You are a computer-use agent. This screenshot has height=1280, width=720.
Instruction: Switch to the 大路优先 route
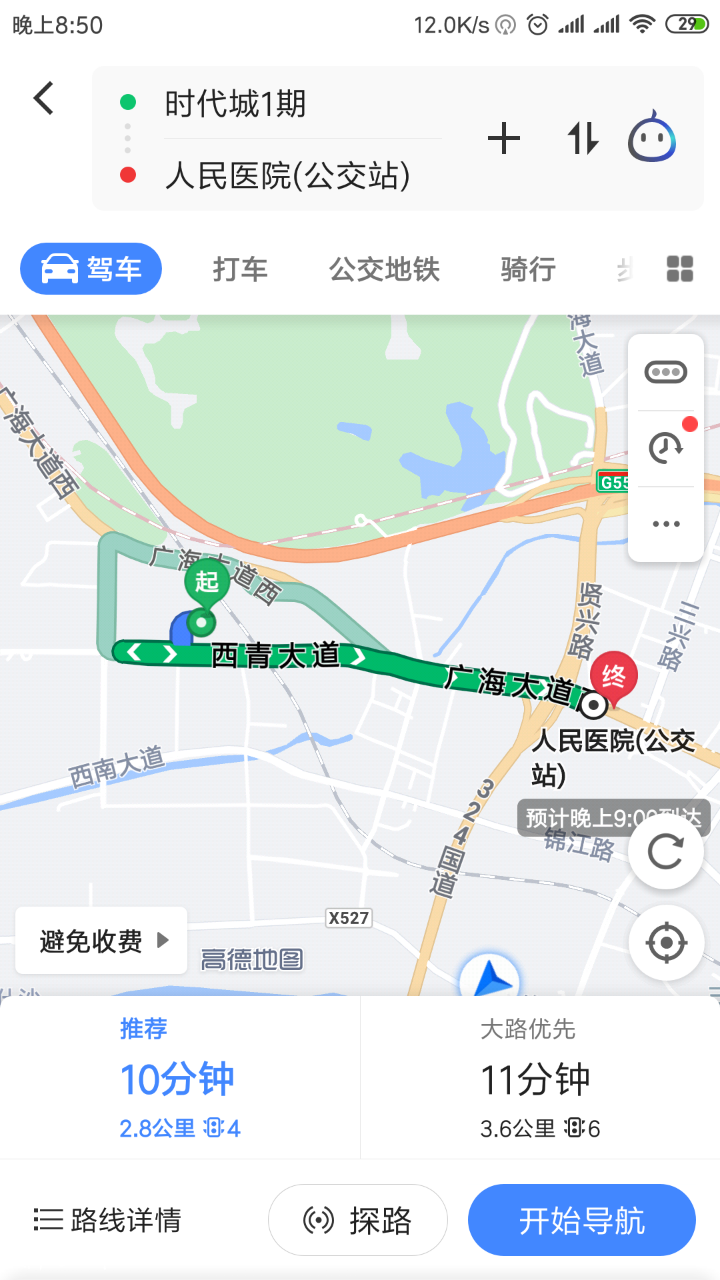pos(540,1078)
